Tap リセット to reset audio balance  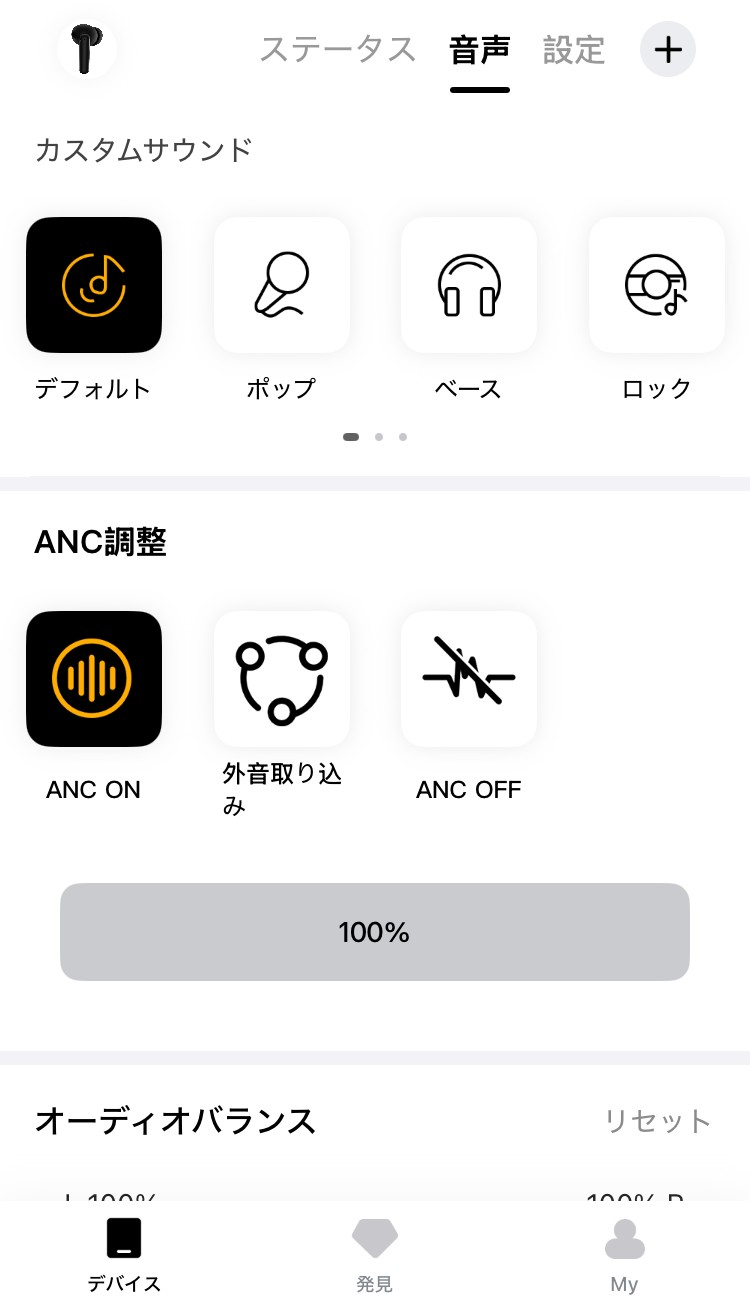655,1121
